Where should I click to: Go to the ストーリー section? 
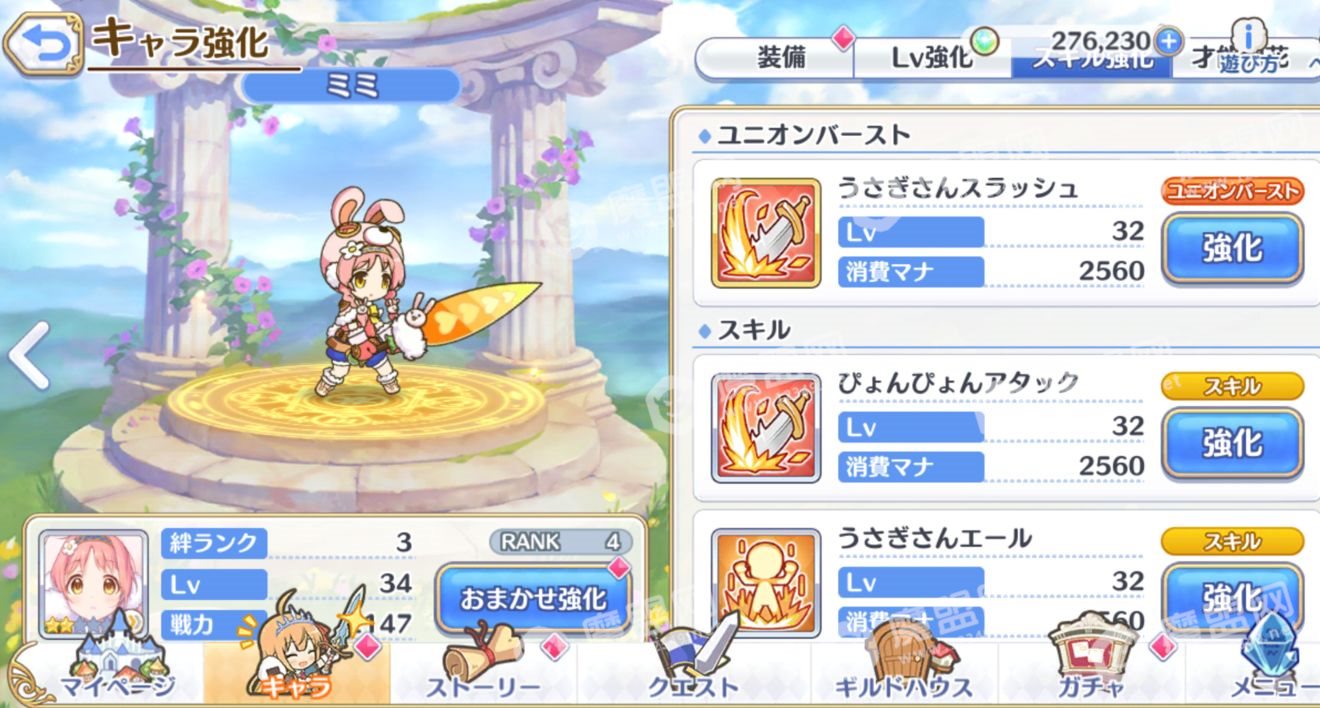pos(483,668)
